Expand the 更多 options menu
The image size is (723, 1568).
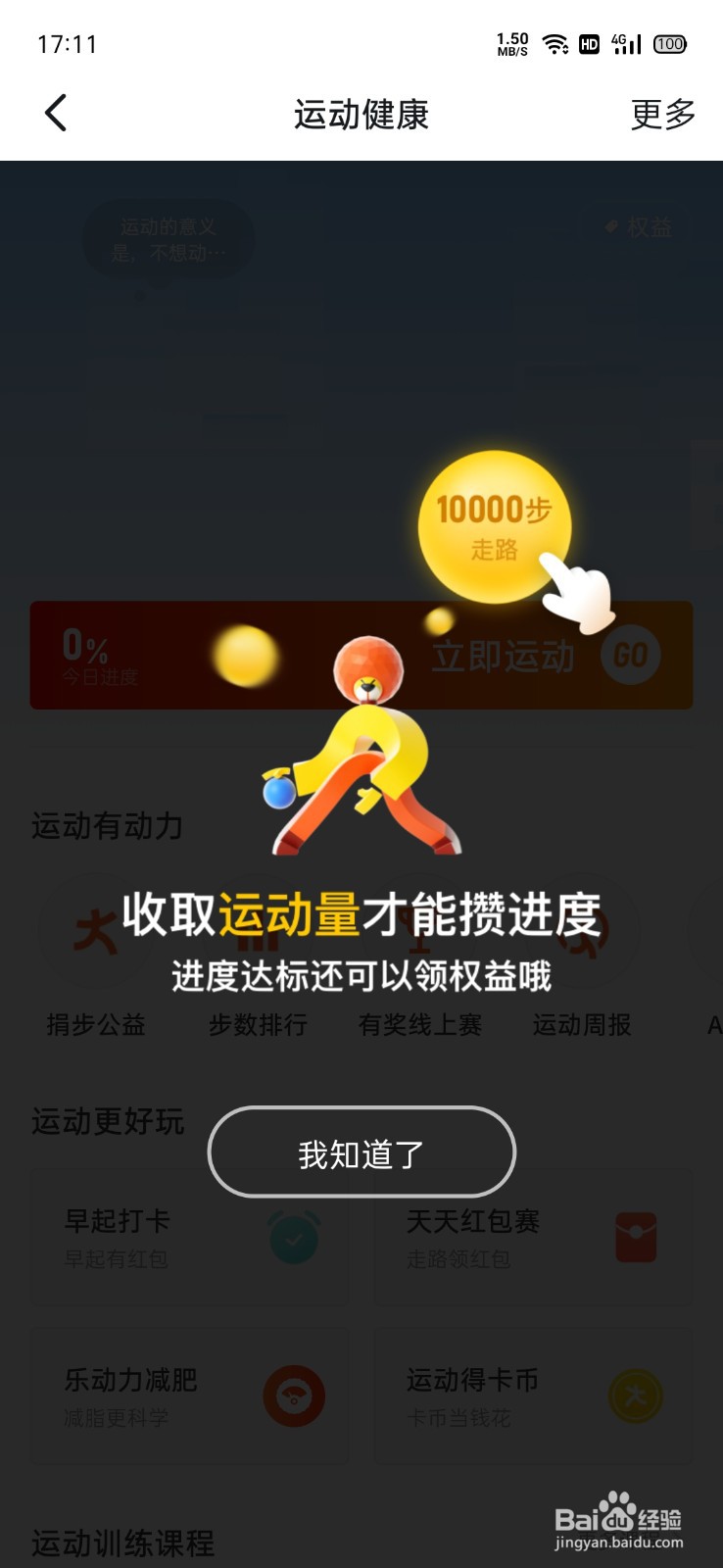click(661, 114)
